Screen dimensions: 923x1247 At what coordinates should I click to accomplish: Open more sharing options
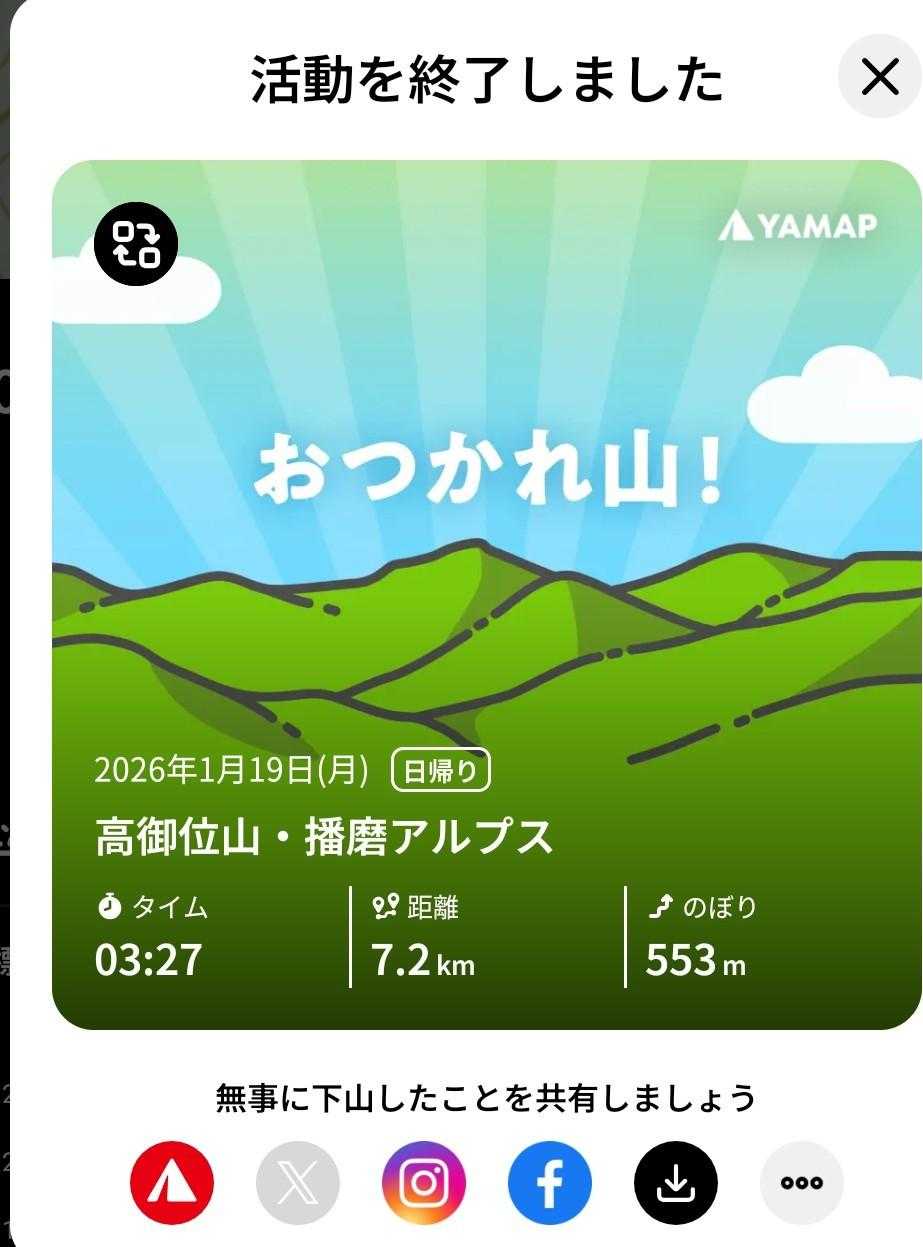(x=802, y=1184)
